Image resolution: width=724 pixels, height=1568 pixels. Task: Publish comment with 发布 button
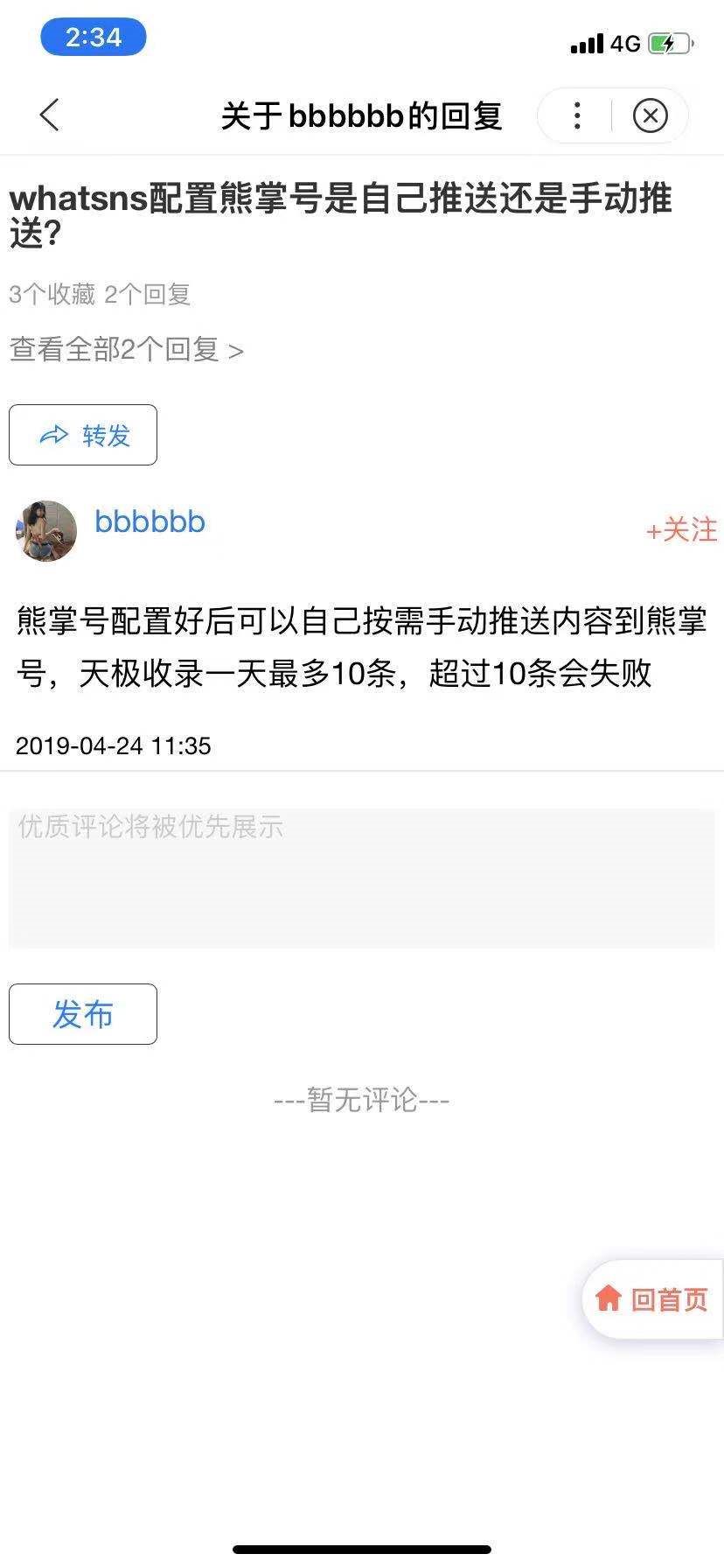[83, 1014]
